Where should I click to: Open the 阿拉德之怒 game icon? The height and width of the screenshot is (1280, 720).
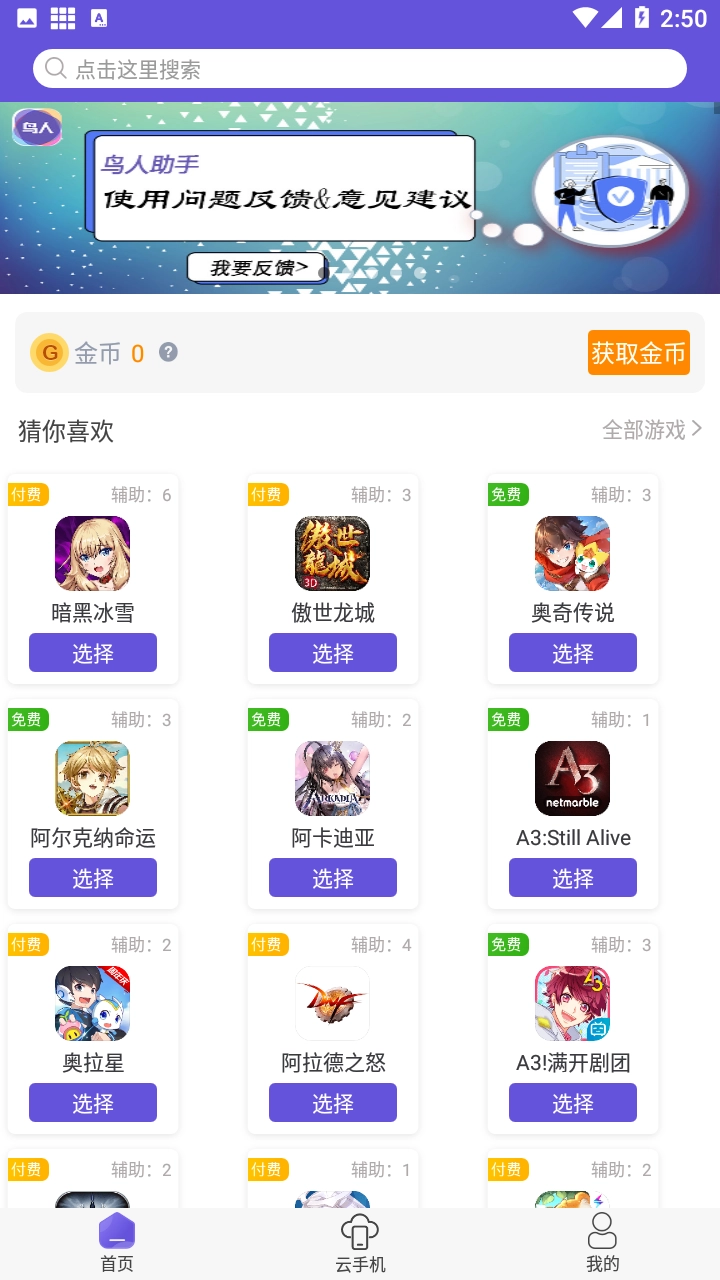click(333, 1003)
